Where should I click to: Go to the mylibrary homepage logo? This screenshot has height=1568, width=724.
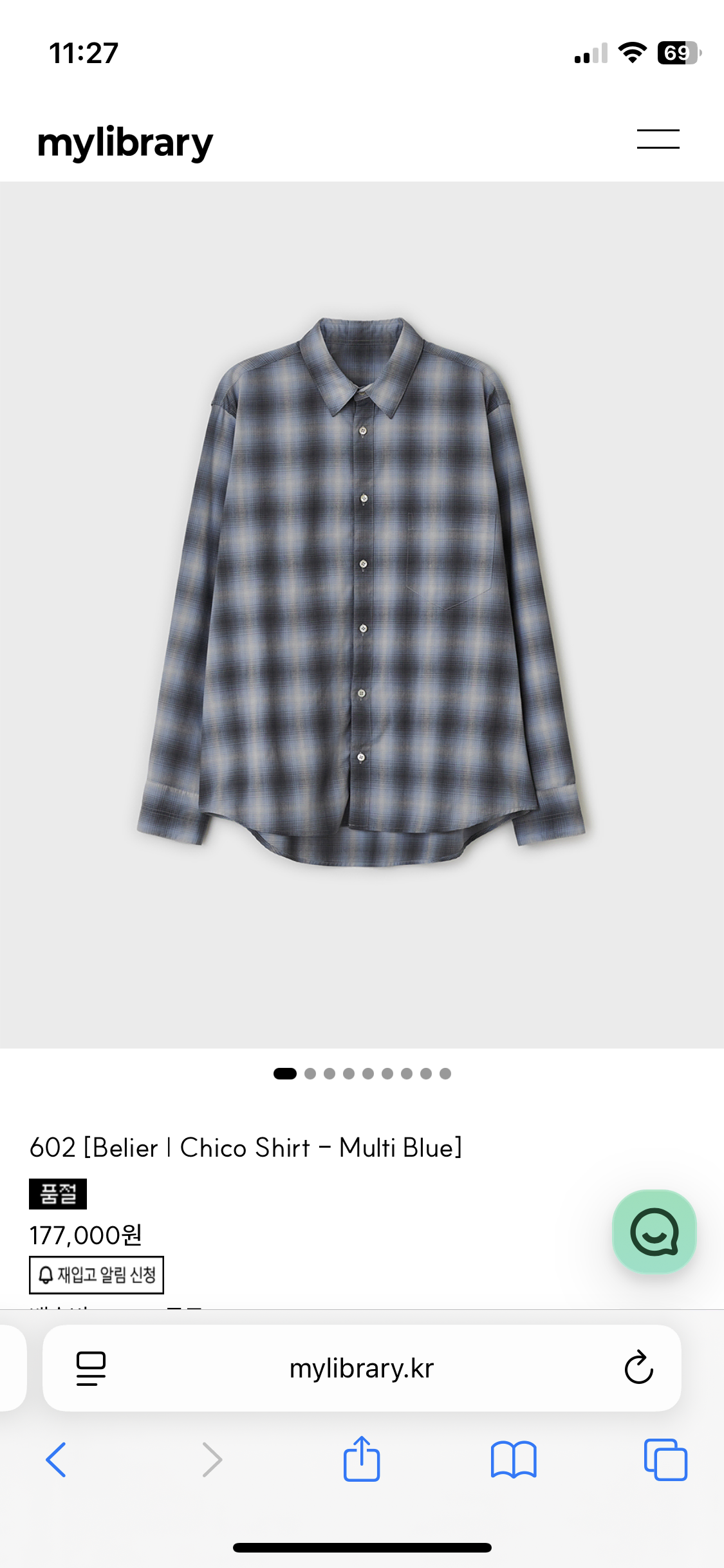126,142
